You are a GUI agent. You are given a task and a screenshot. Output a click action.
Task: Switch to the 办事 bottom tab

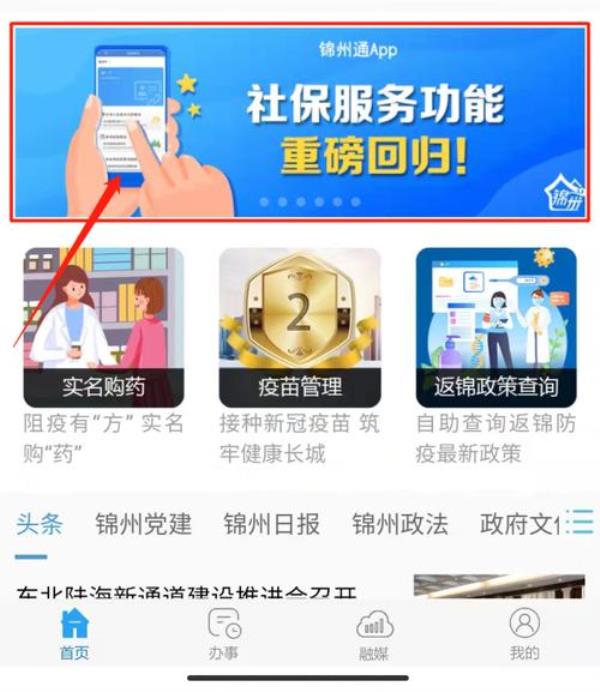[x=224, y=634]
